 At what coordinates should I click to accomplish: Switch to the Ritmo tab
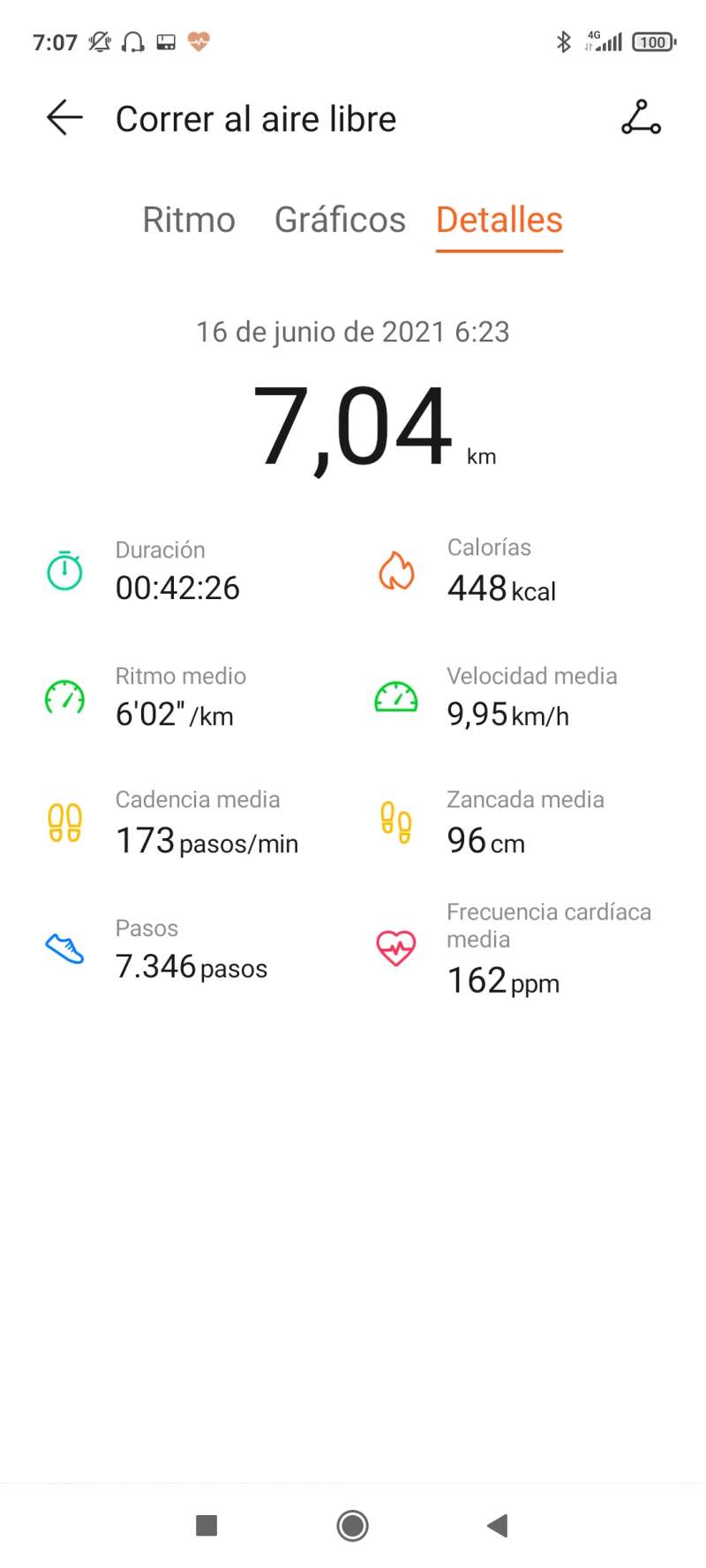click(189, 220)
